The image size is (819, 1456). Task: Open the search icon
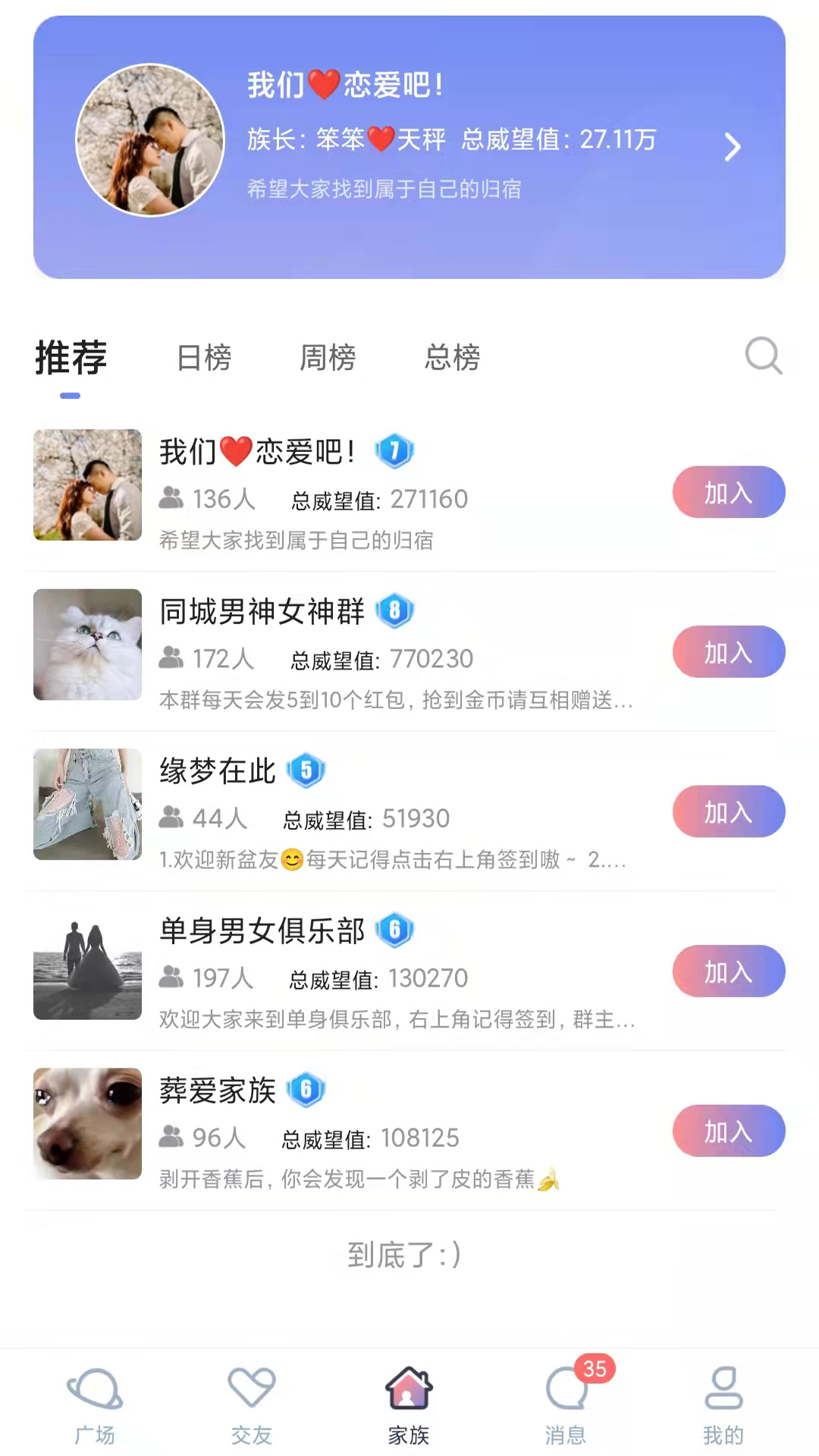[763, 356]
